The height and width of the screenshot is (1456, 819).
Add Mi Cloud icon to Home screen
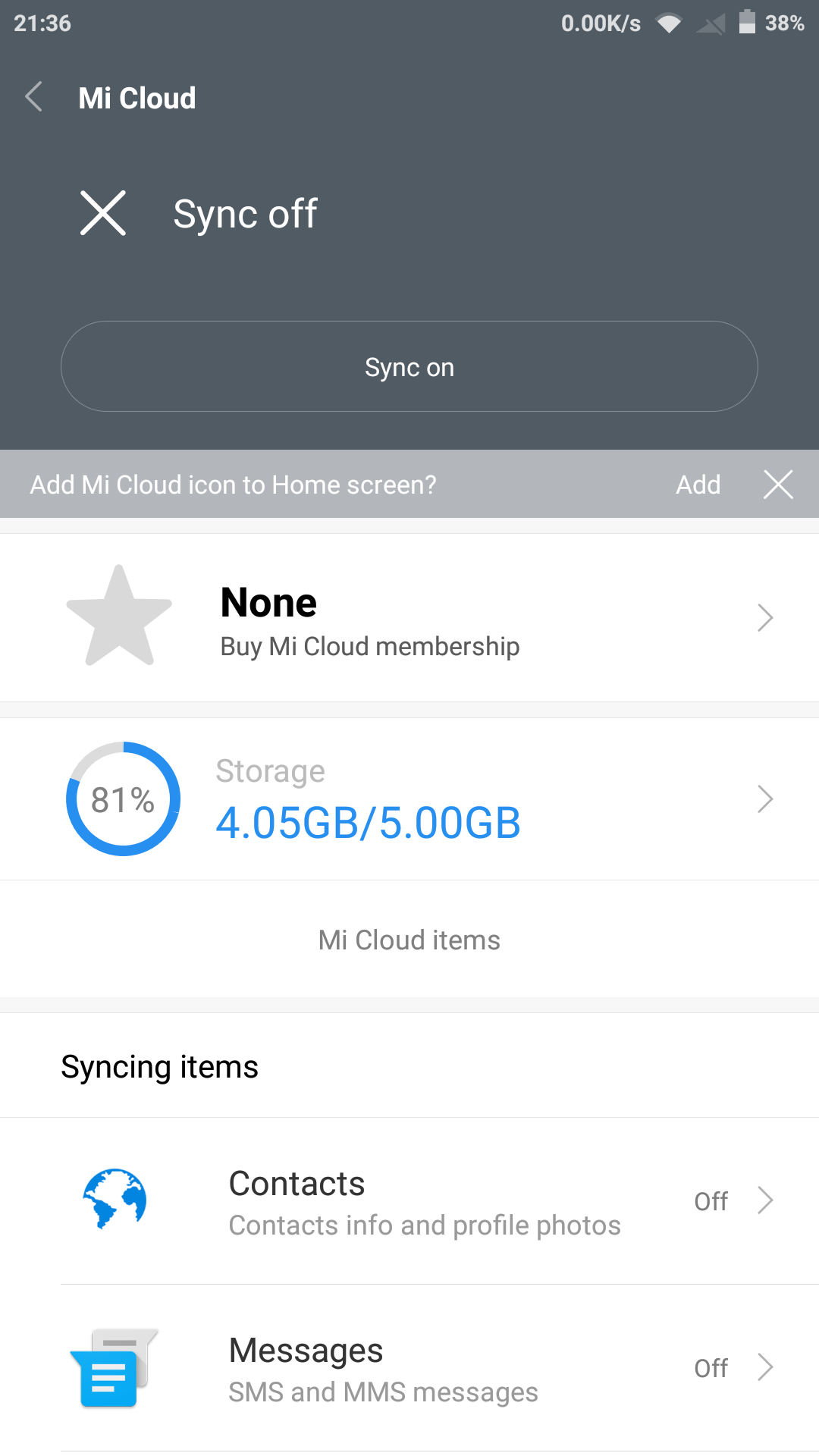point(698,485)
